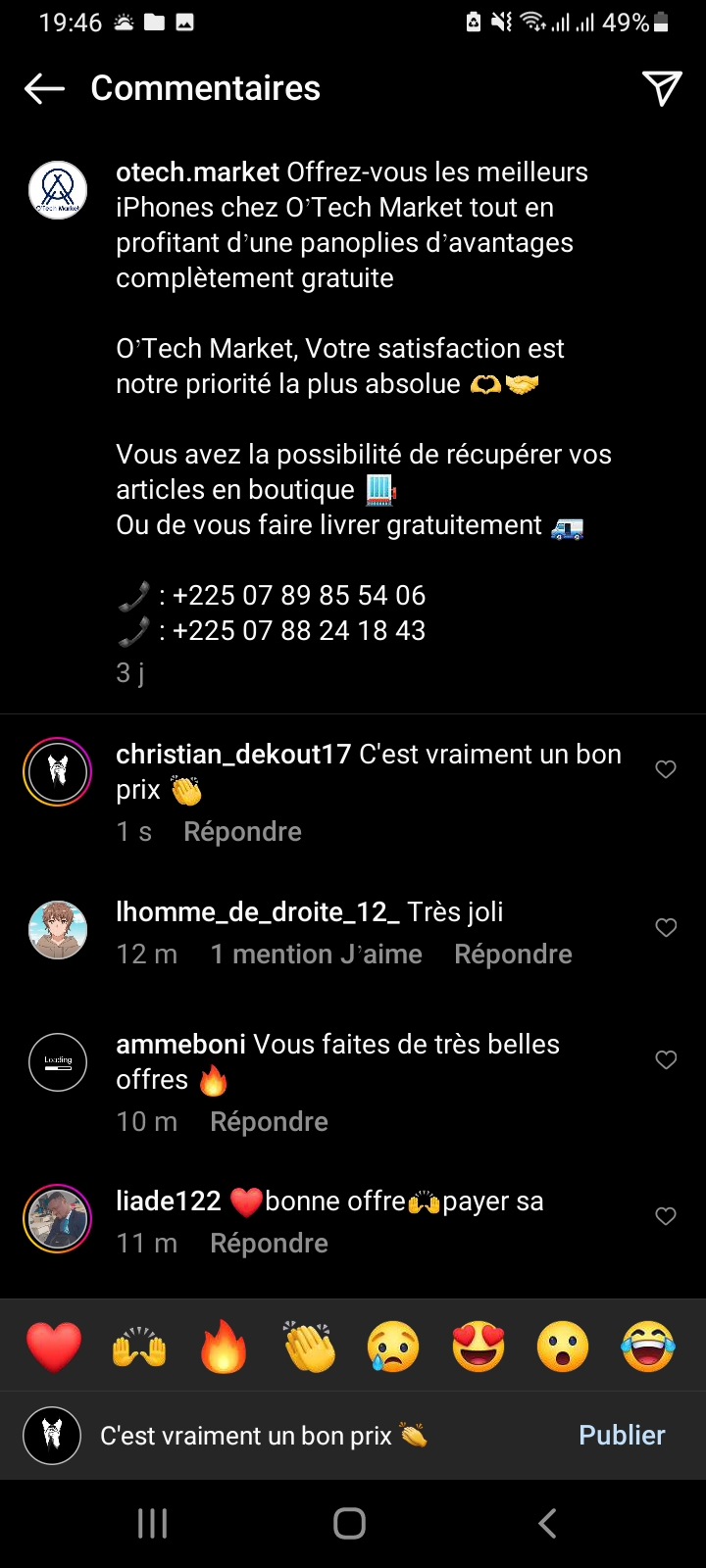Insert the red heart emoji
This screenshot has height=1568, width=706.
click(54, 1347)
